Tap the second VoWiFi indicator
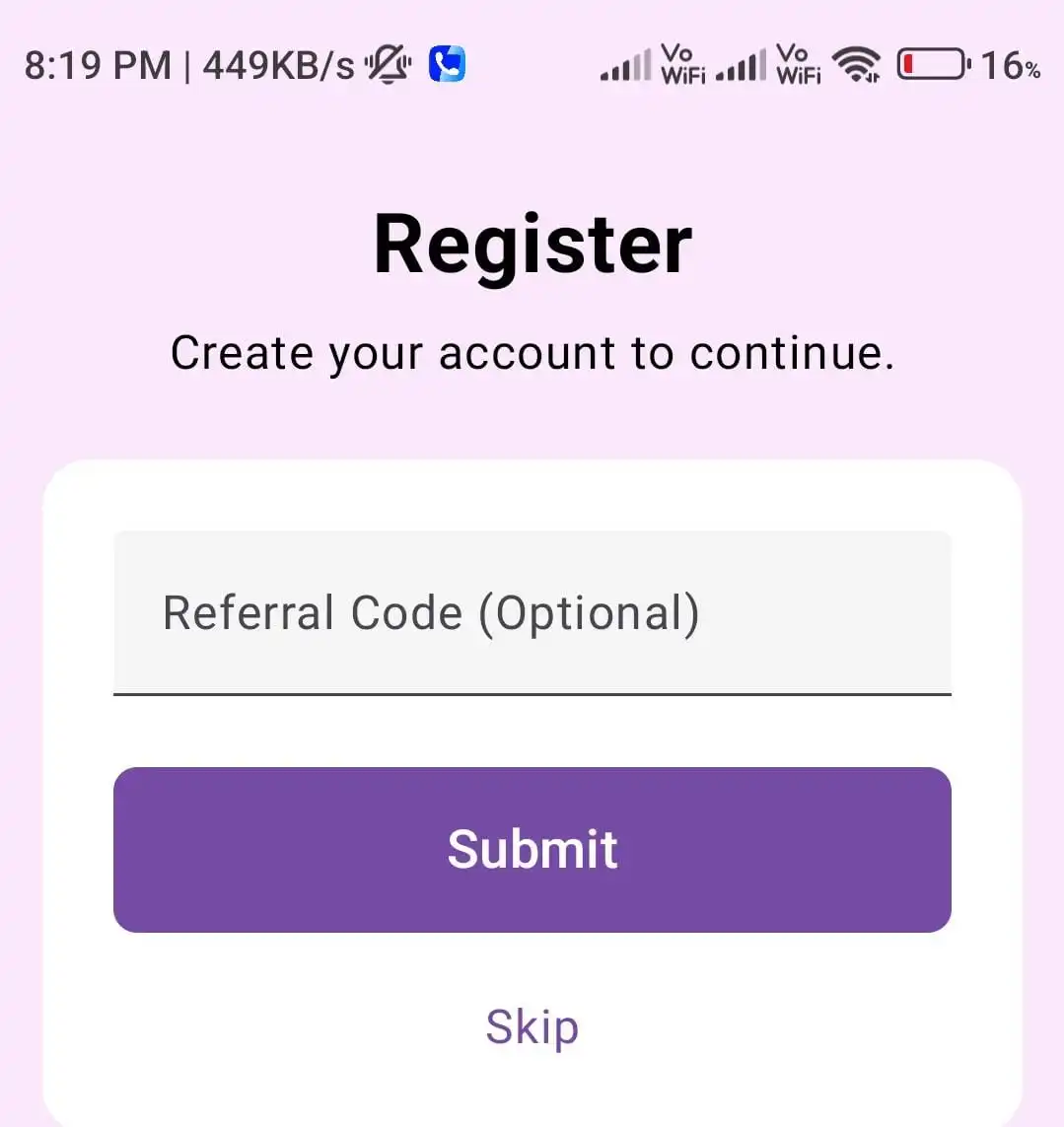This screenshot has height=1127, width=1064. pos(801,62)
